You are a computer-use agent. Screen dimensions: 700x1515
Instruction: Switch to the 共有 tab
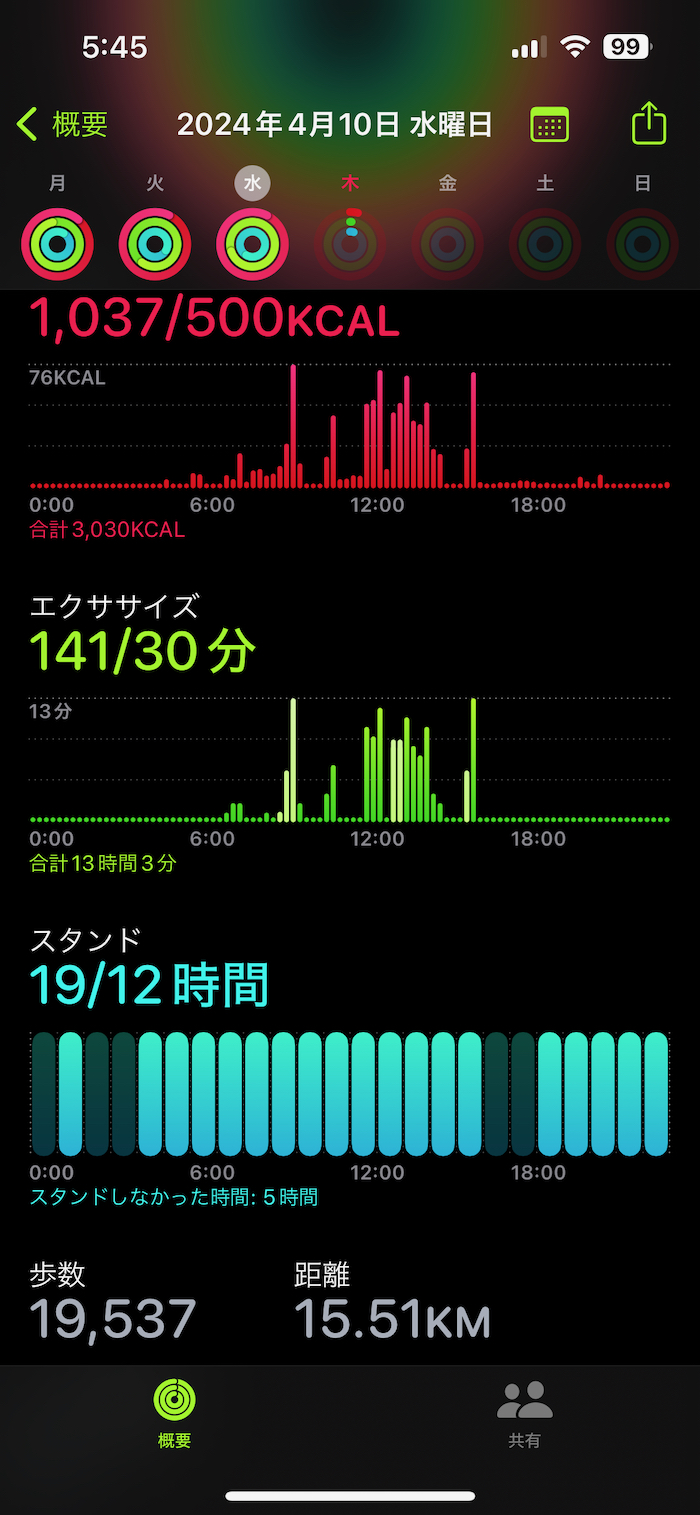[x=525, y=1412]
